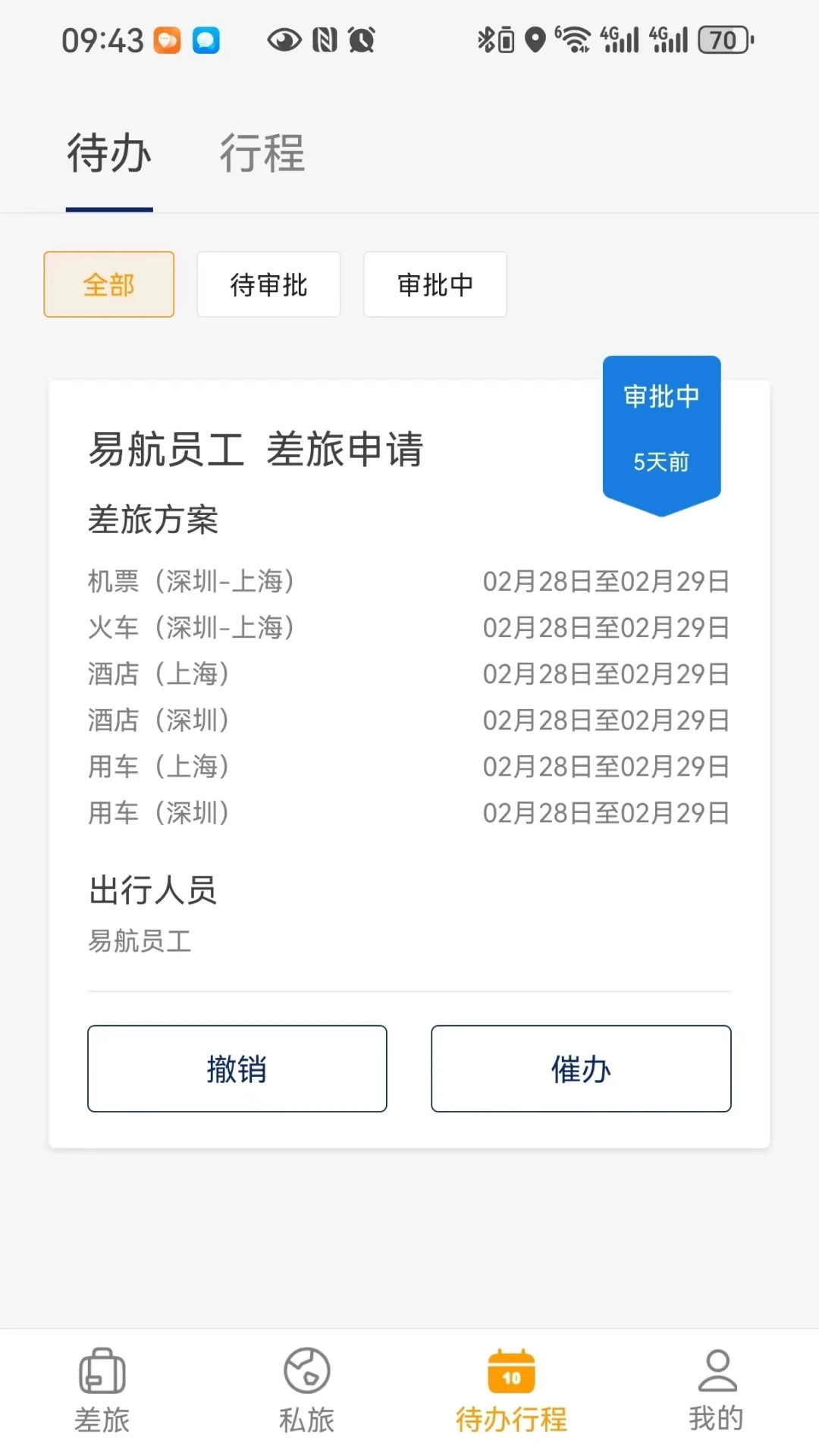Tap the alarm clock status bar icon
Viewport: 819px width, 1456px height.
tap(362, 39)
